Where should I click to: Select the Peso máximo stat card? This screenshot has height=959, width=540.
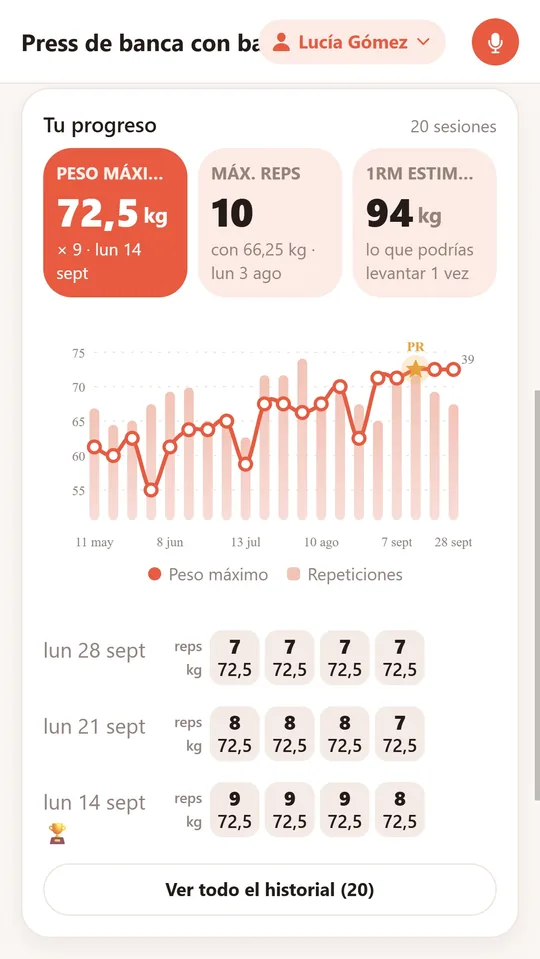click(x=115, y=223)
